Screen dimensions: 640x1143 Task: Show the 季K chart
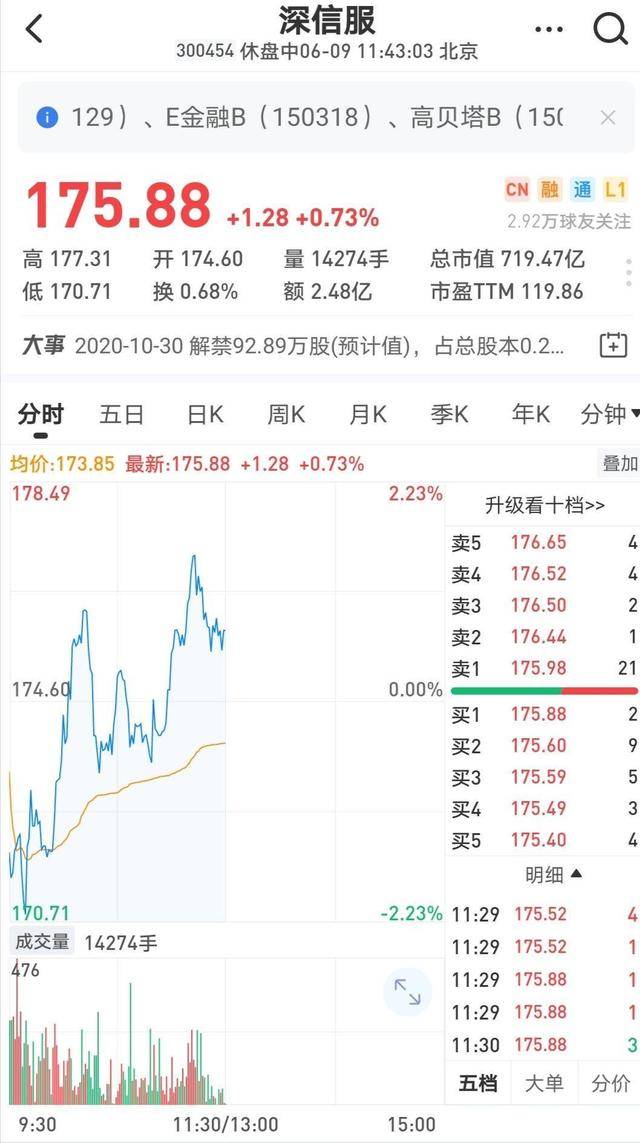[x=449, y=414]
